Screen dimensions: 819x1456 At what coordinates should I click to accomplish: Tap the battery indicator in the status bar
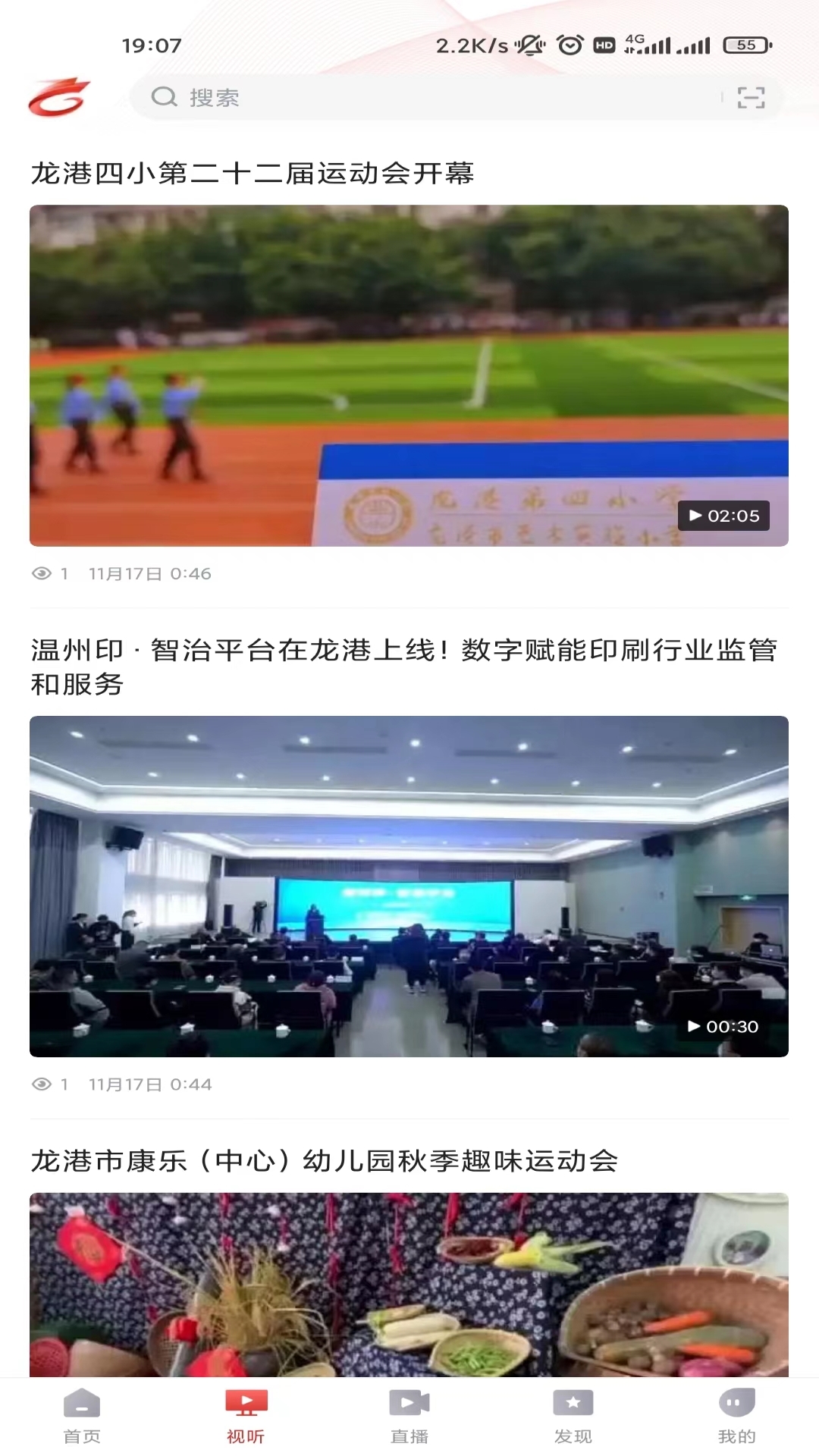(747, 45)
